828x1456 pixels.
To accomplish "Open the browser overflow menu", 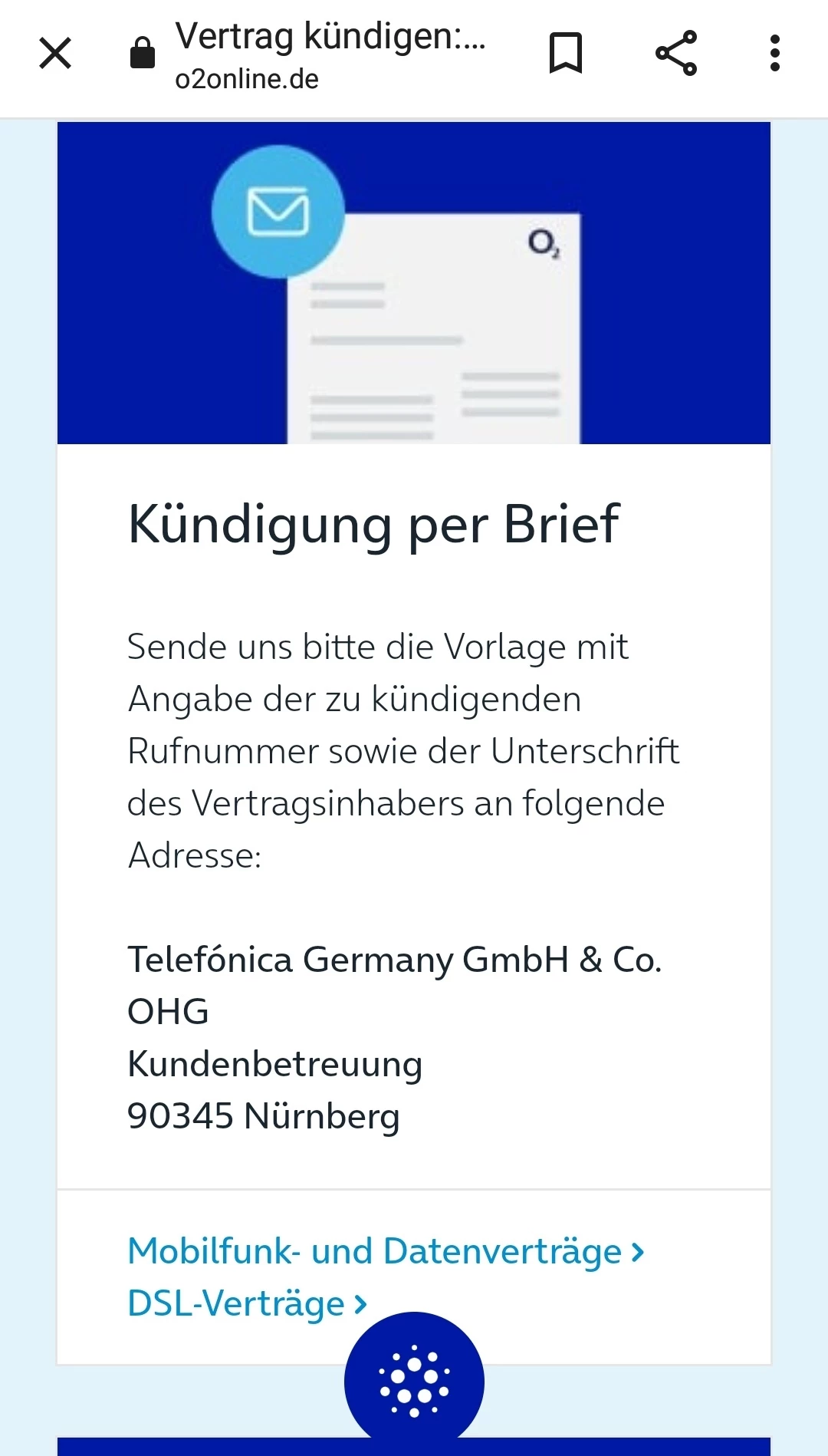I will 775,54.
